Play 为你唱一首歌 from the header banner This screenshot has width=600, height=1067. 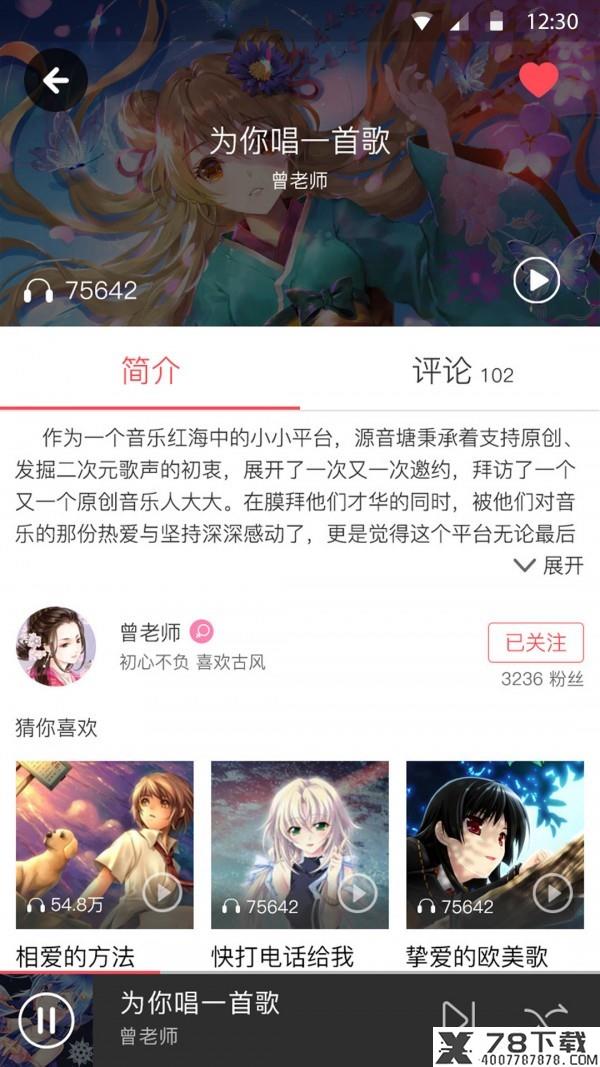[536, 280]
